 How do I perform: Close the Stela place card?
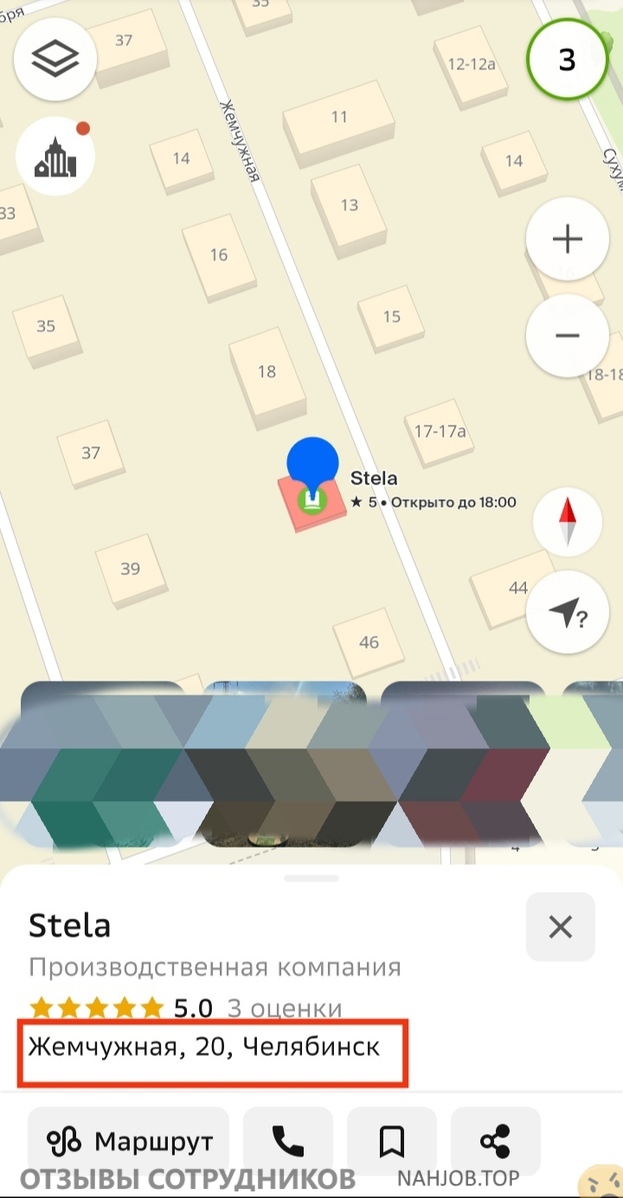click(560, 927)
